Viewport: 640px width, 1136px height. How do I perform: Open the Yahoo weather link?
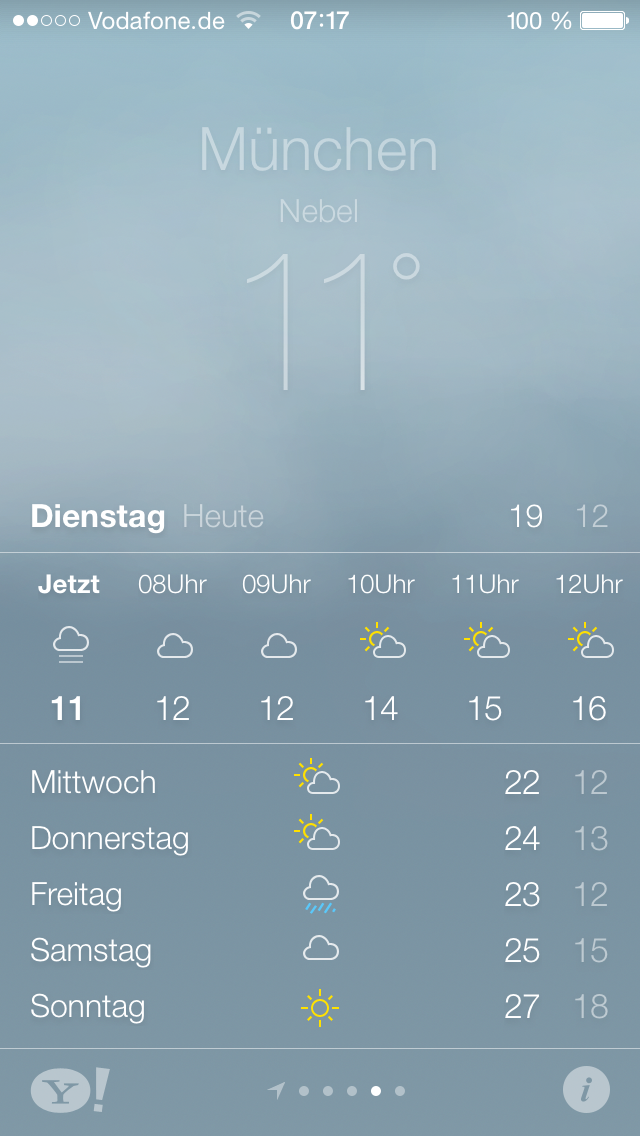(70, 1089)
